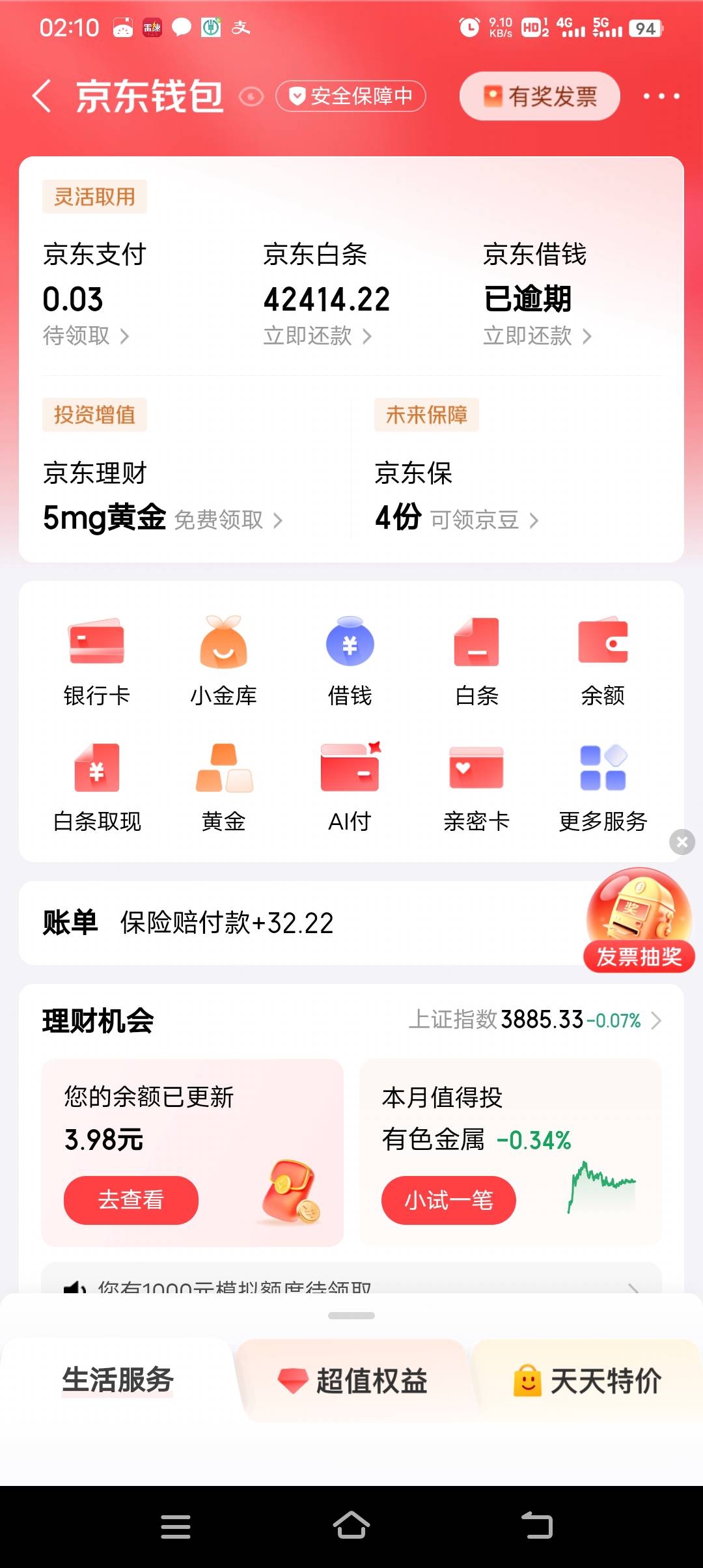The image size is (703, 1568).
Task: Switch to the 天天特价 tab
Action: (588, 1380)
